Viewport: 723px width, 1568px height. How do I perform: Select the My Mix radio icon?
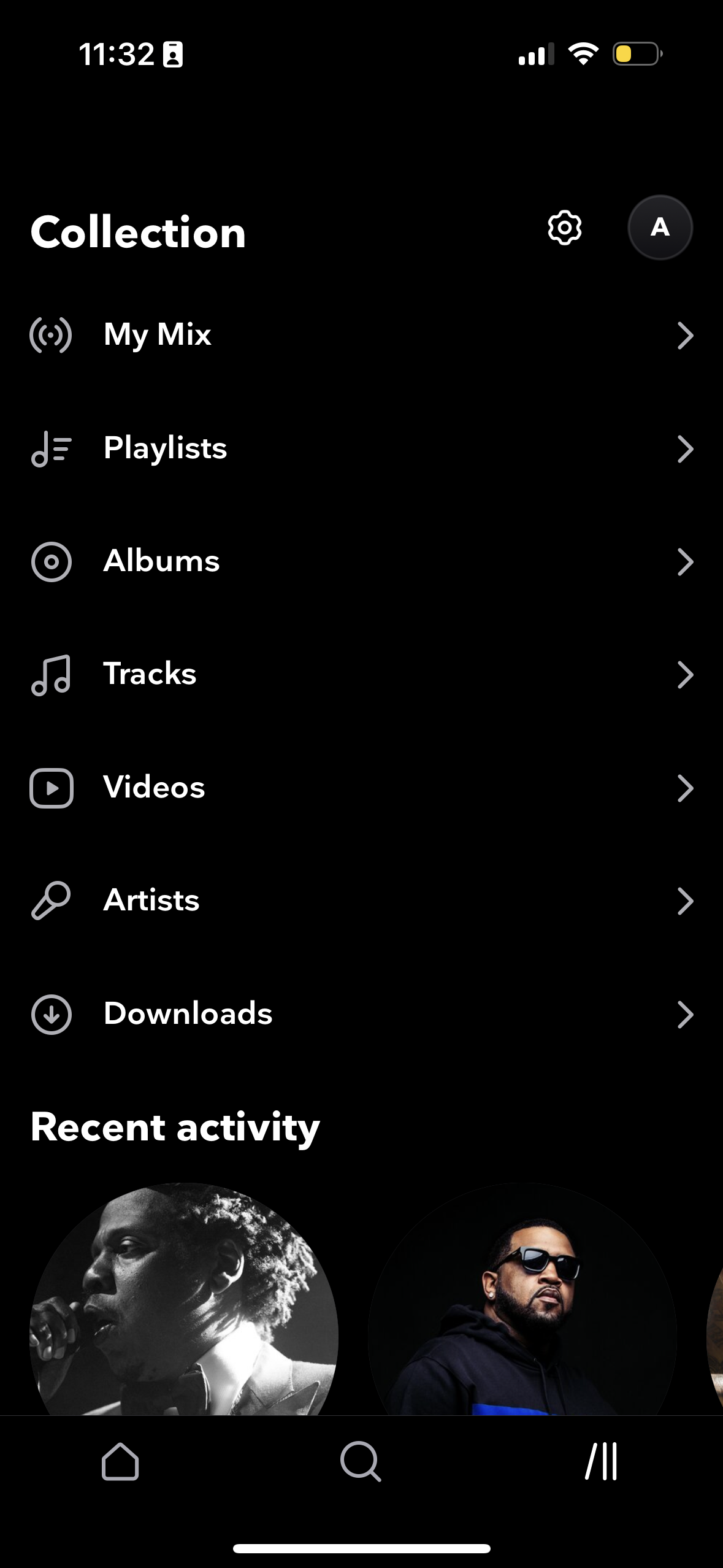click(x=51, y=335)
